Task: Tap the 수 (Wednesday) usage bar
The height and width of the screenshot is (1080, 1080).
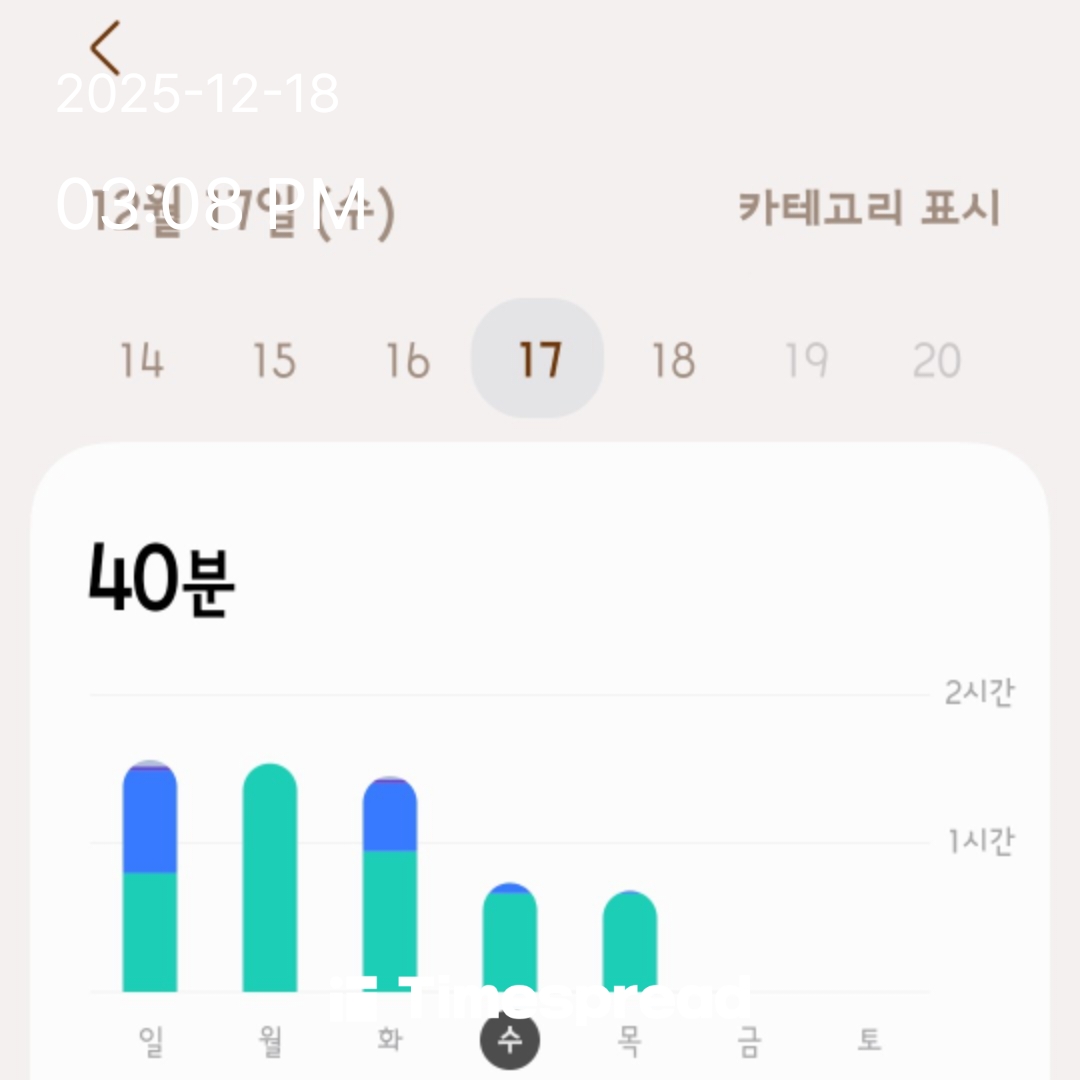Action: tap(510, 940)
